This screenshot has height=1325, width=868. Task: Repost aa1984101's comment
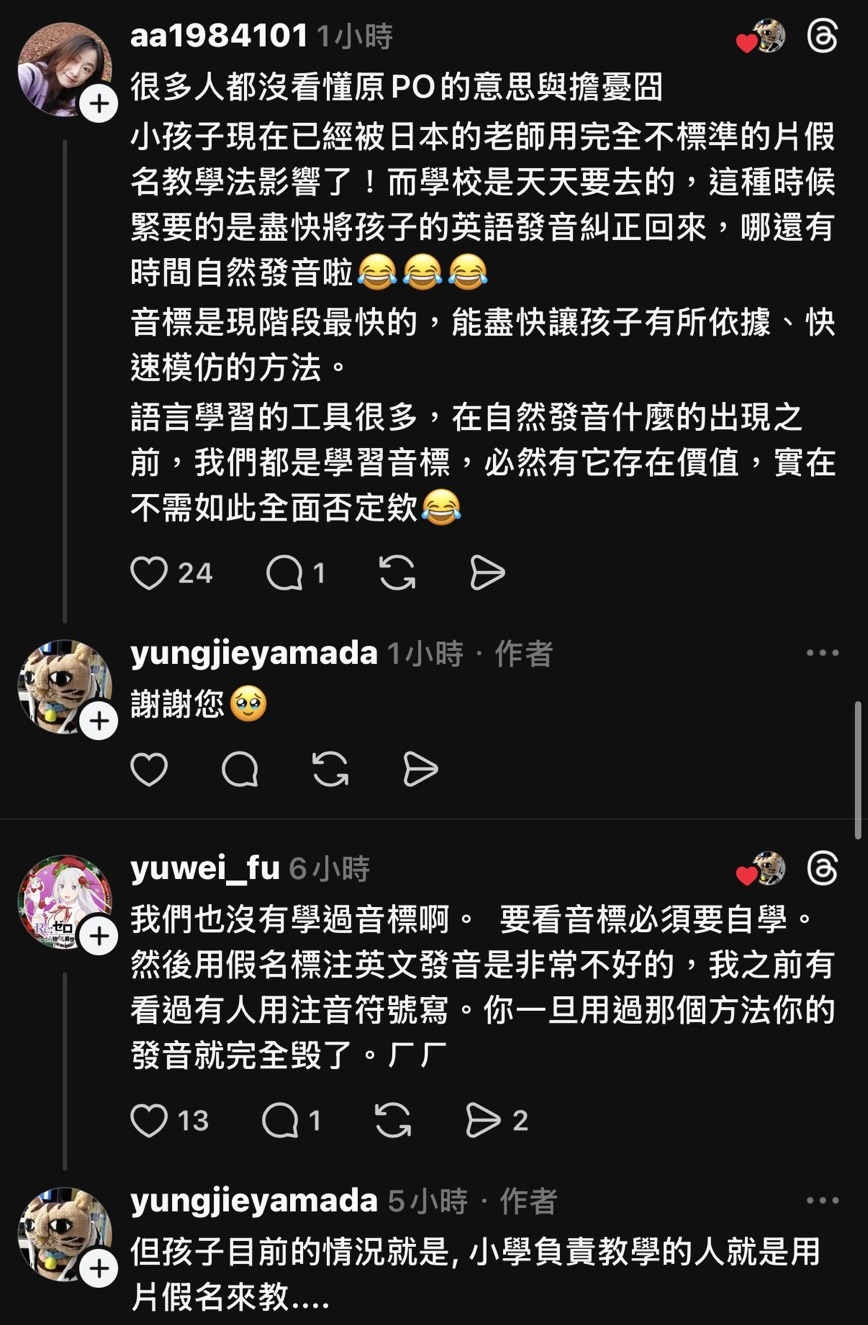click(398, 573)
